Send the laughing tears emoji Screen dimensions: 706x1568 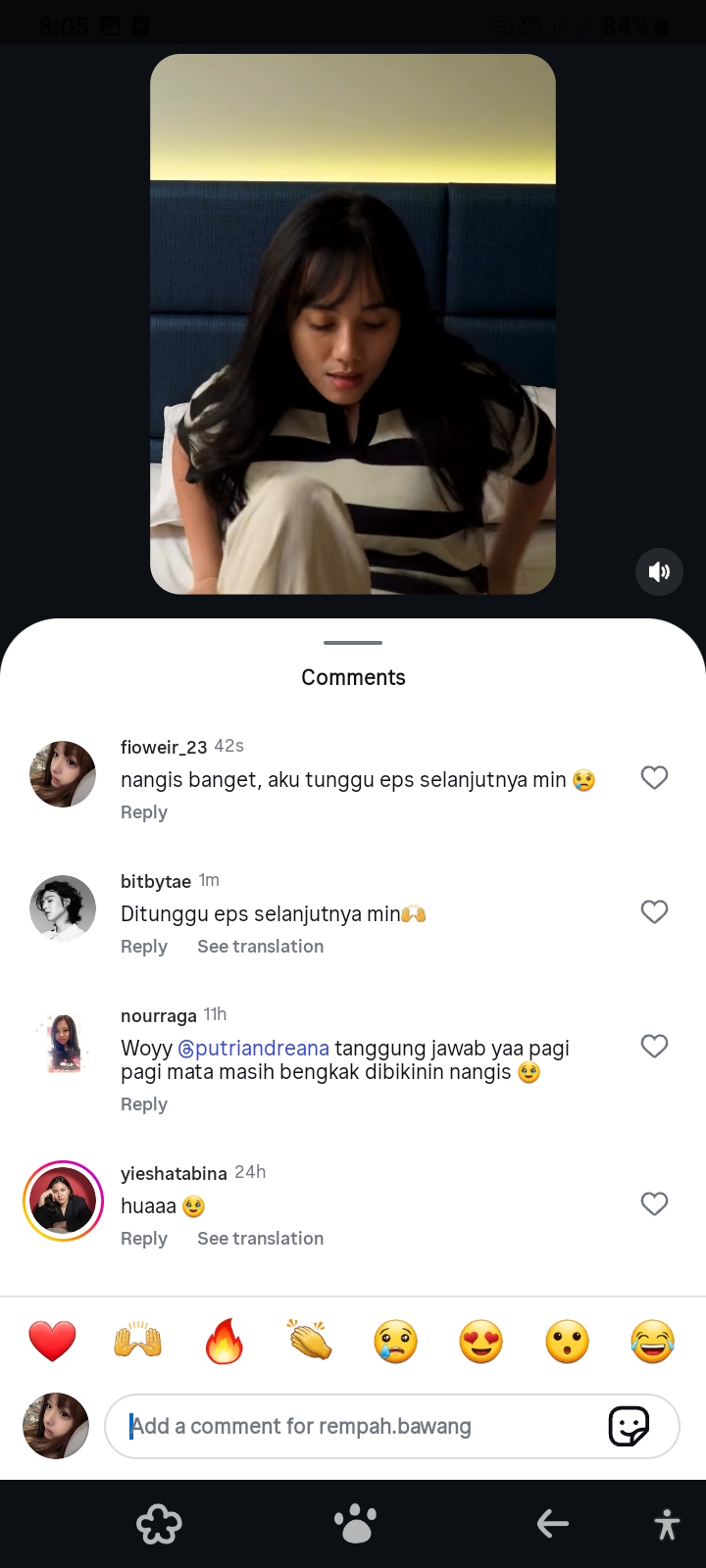(652, 1342)
